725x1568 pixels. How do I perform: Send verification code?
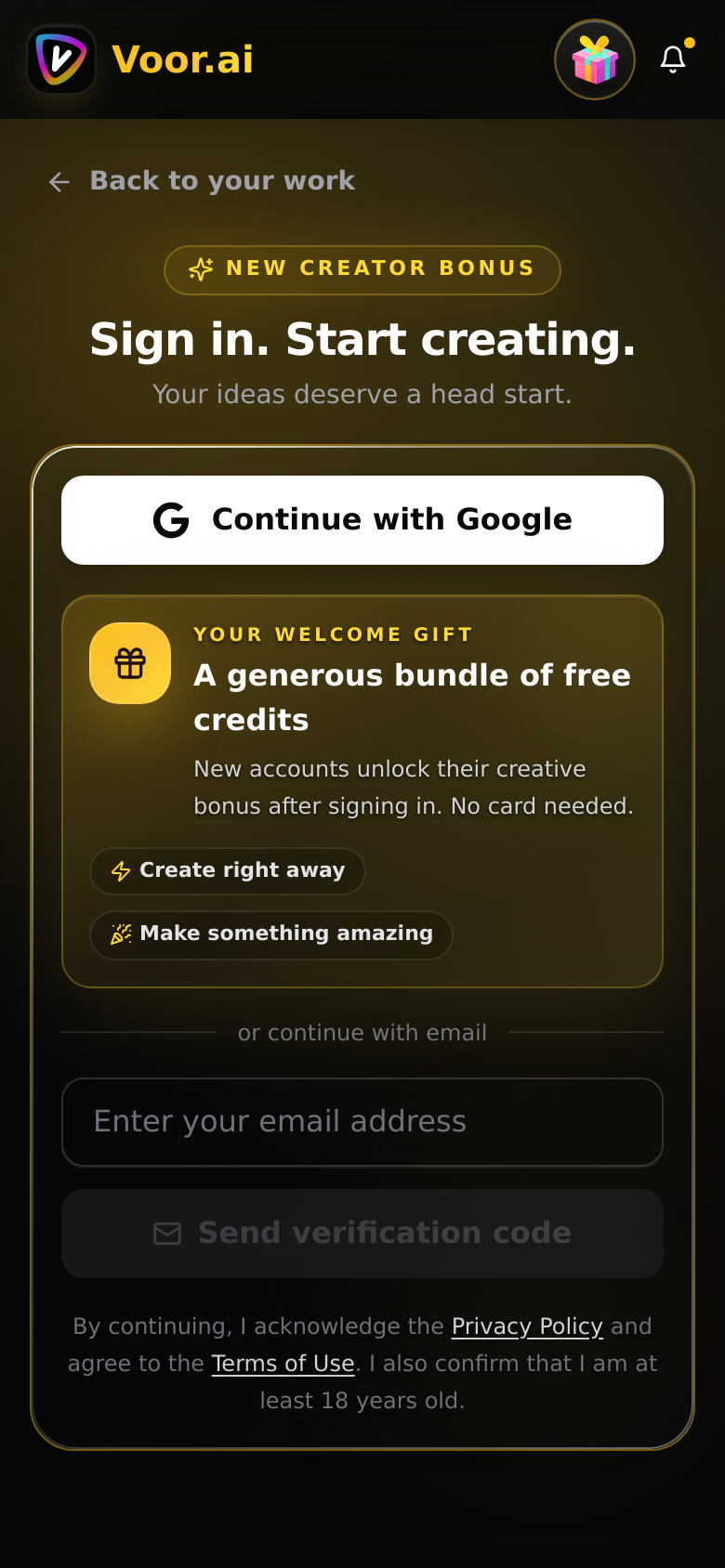coord(362,1234)
